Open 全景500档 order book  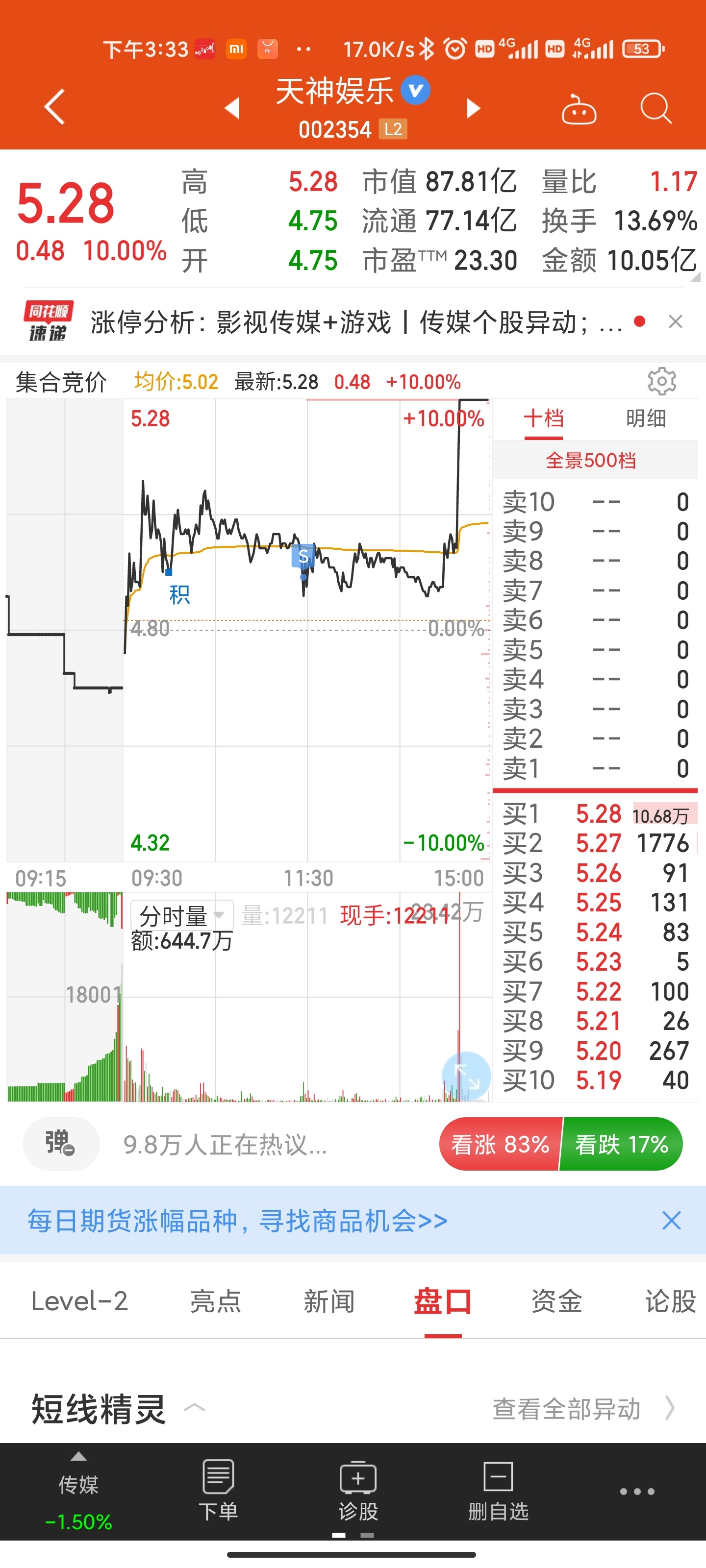[590, 460]
